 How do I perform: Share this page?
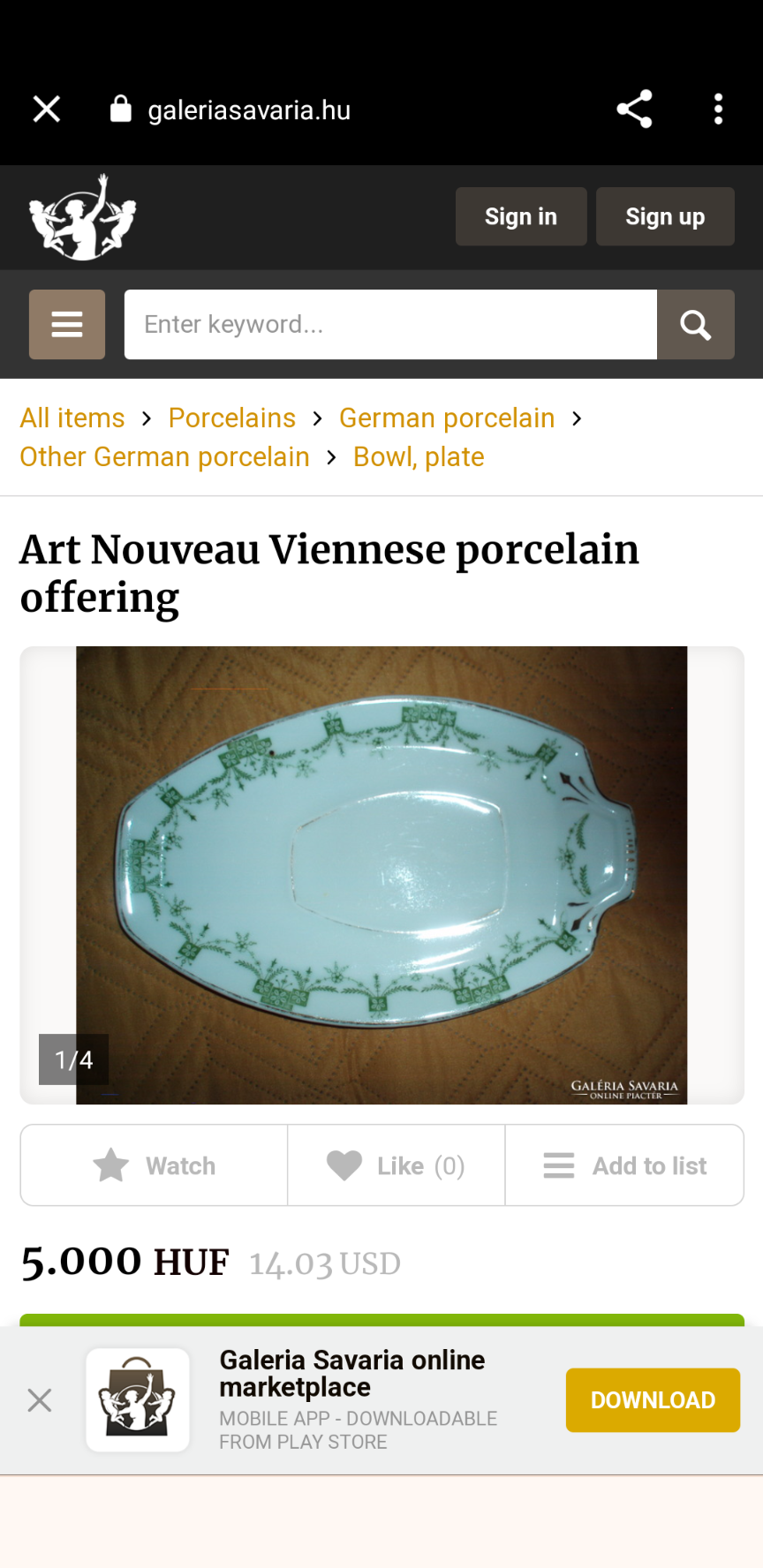[634, 109]
